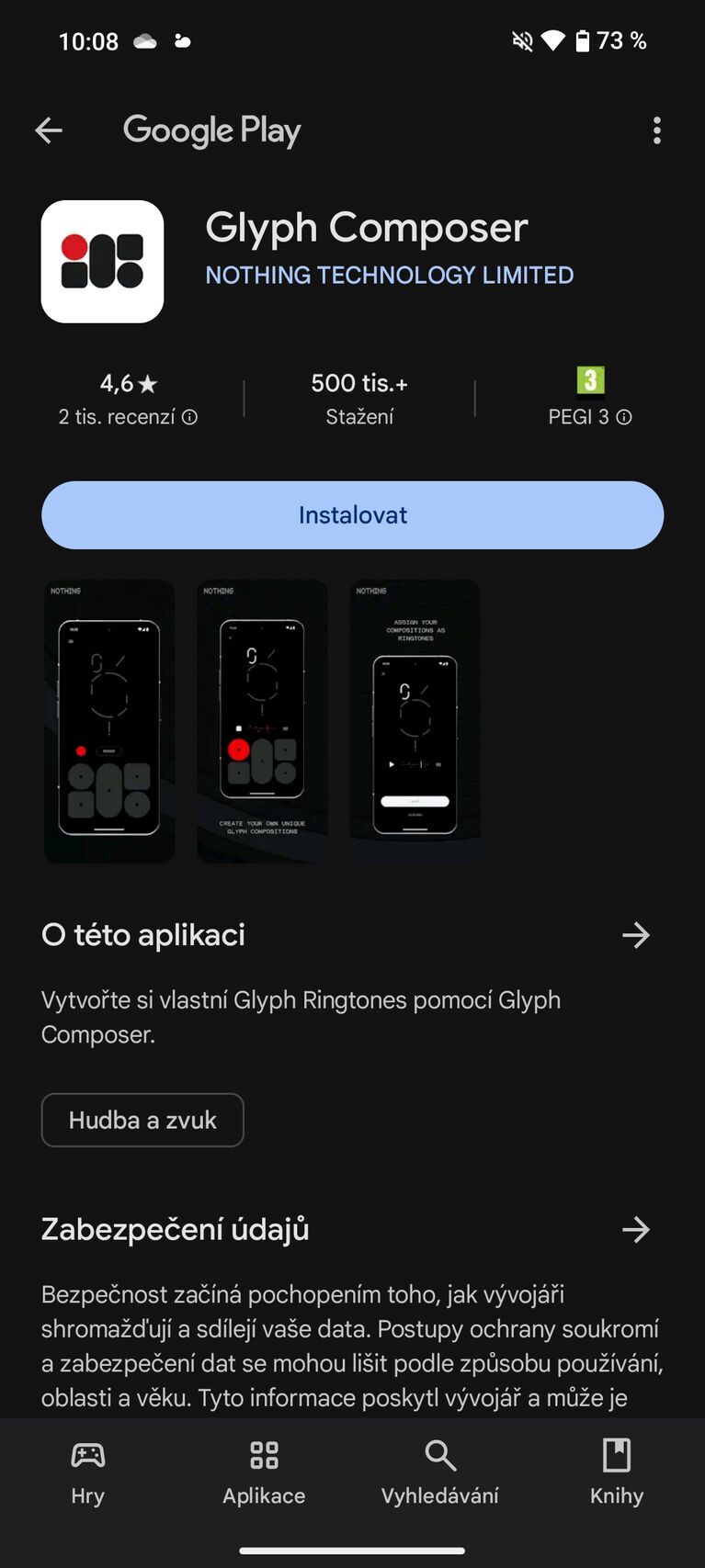Tap the Vyhledávání magnifier icon
This screenshot has width=705, height=1568.
[x=439, y=1457]
